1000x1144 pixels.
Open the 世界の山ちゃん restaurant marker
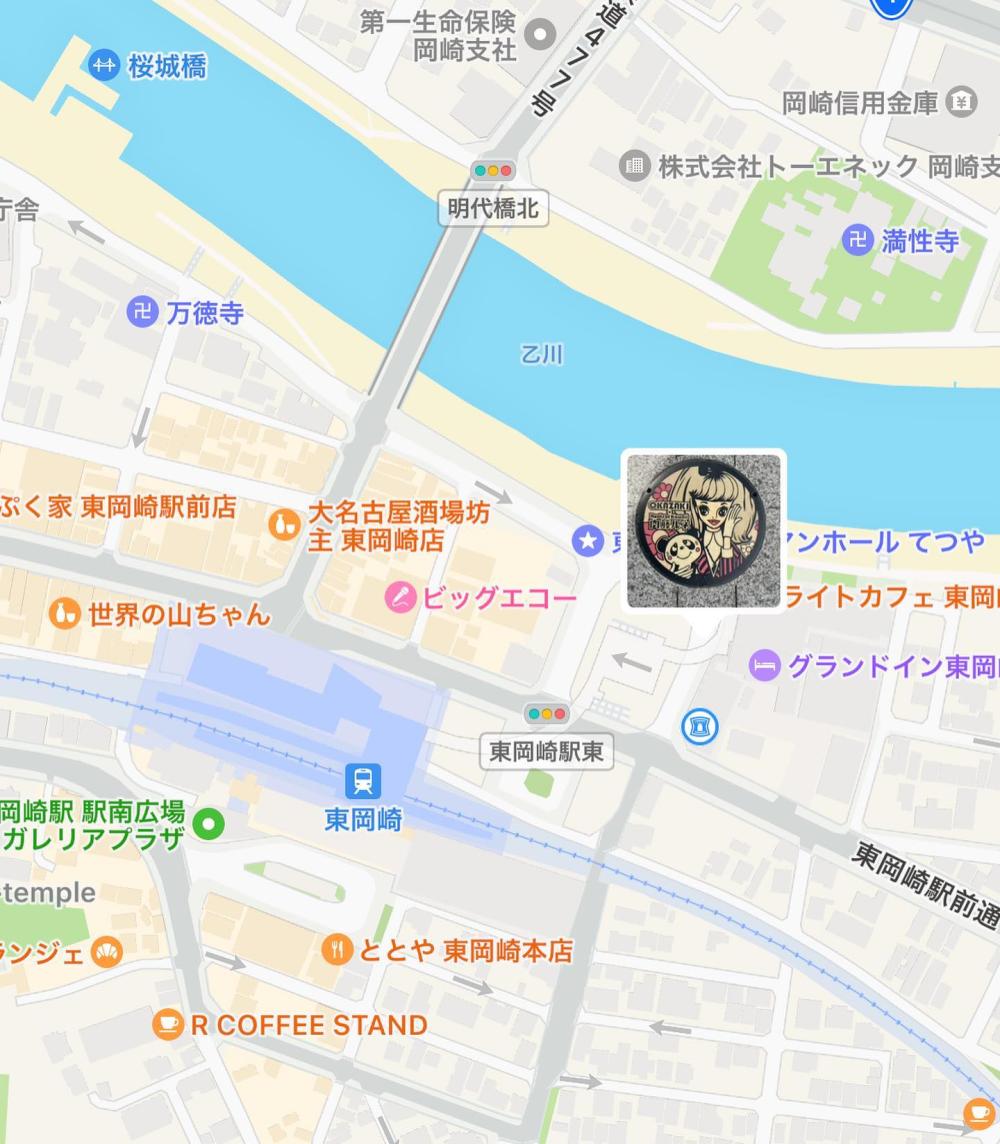pos(66,613)
